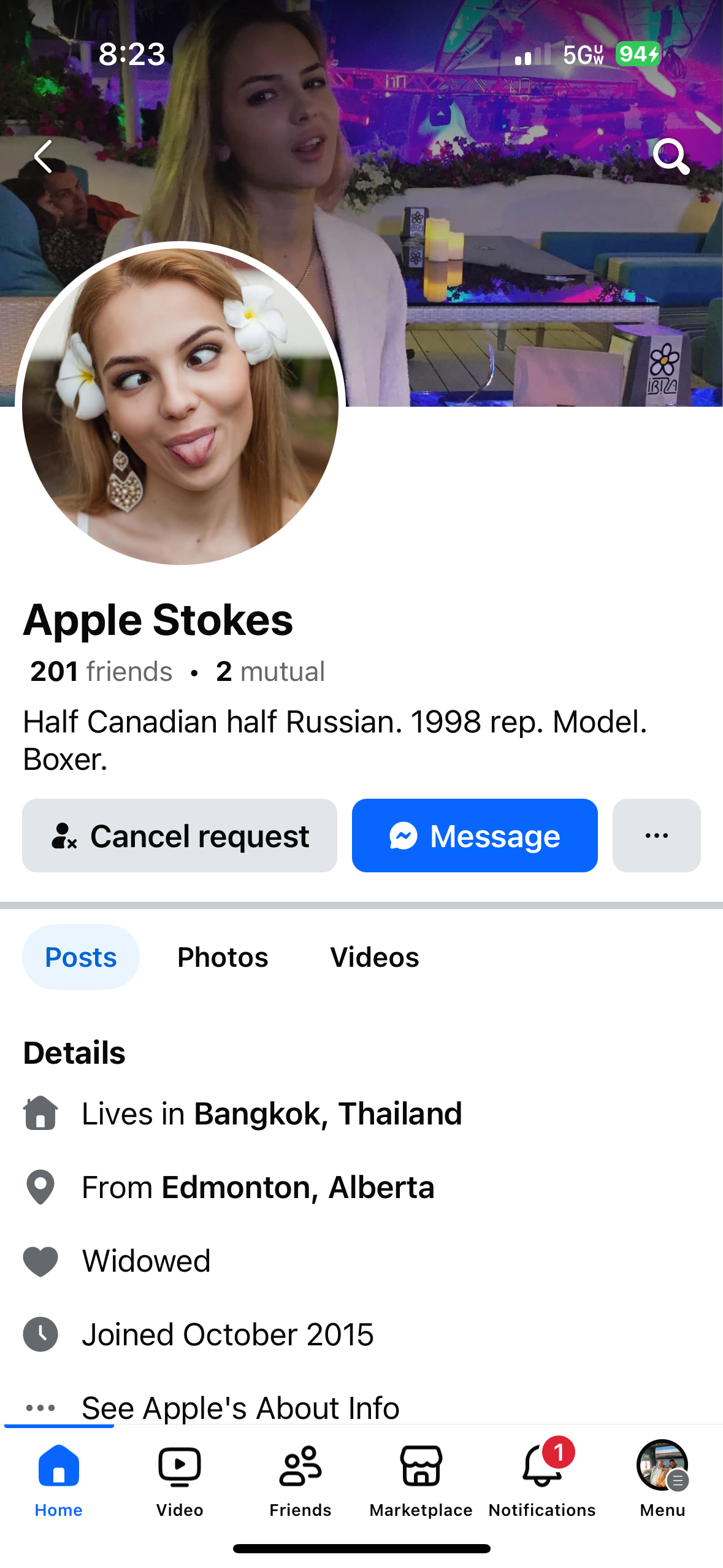View the 201 friends list

tap(101, 671)
